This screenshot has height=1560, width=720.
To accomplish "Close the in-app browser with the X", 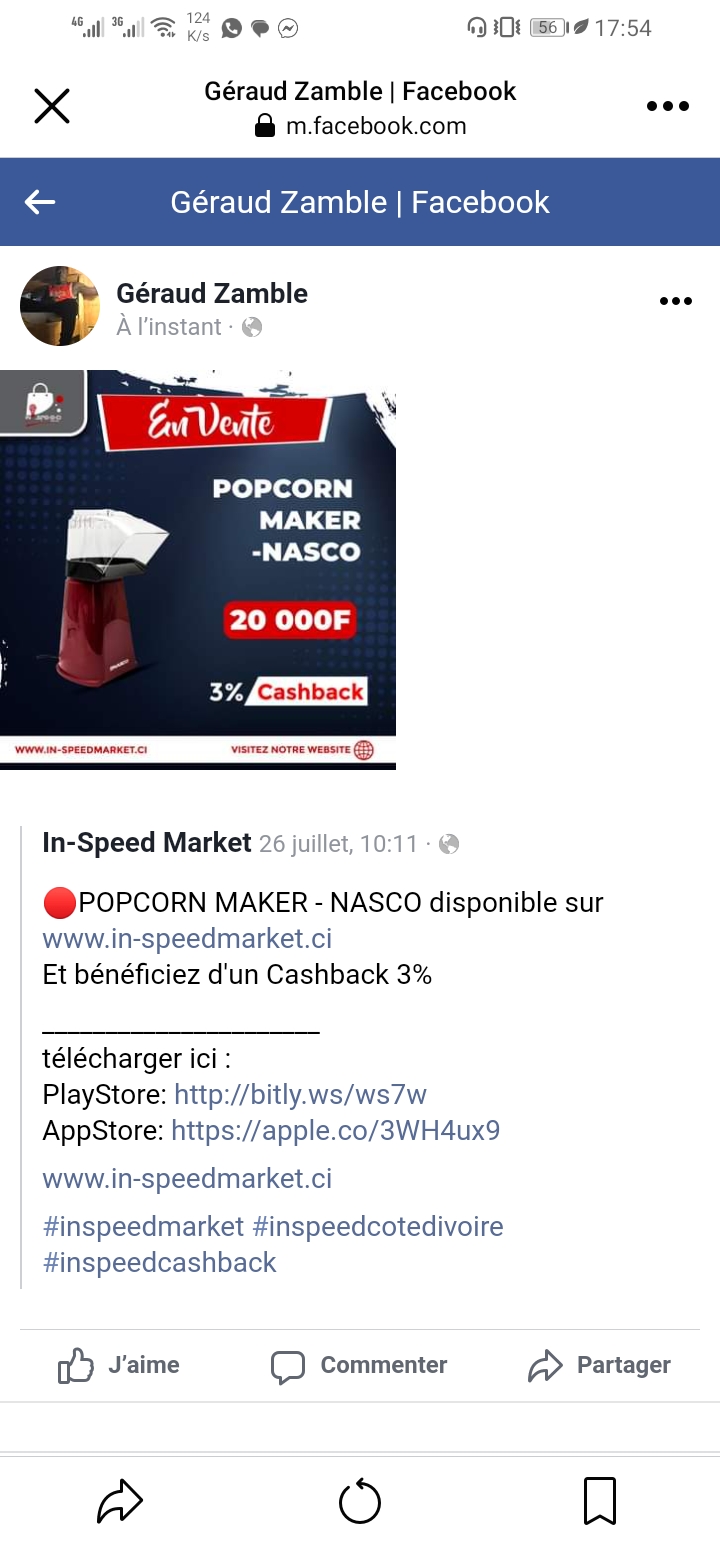I will 52,106.
